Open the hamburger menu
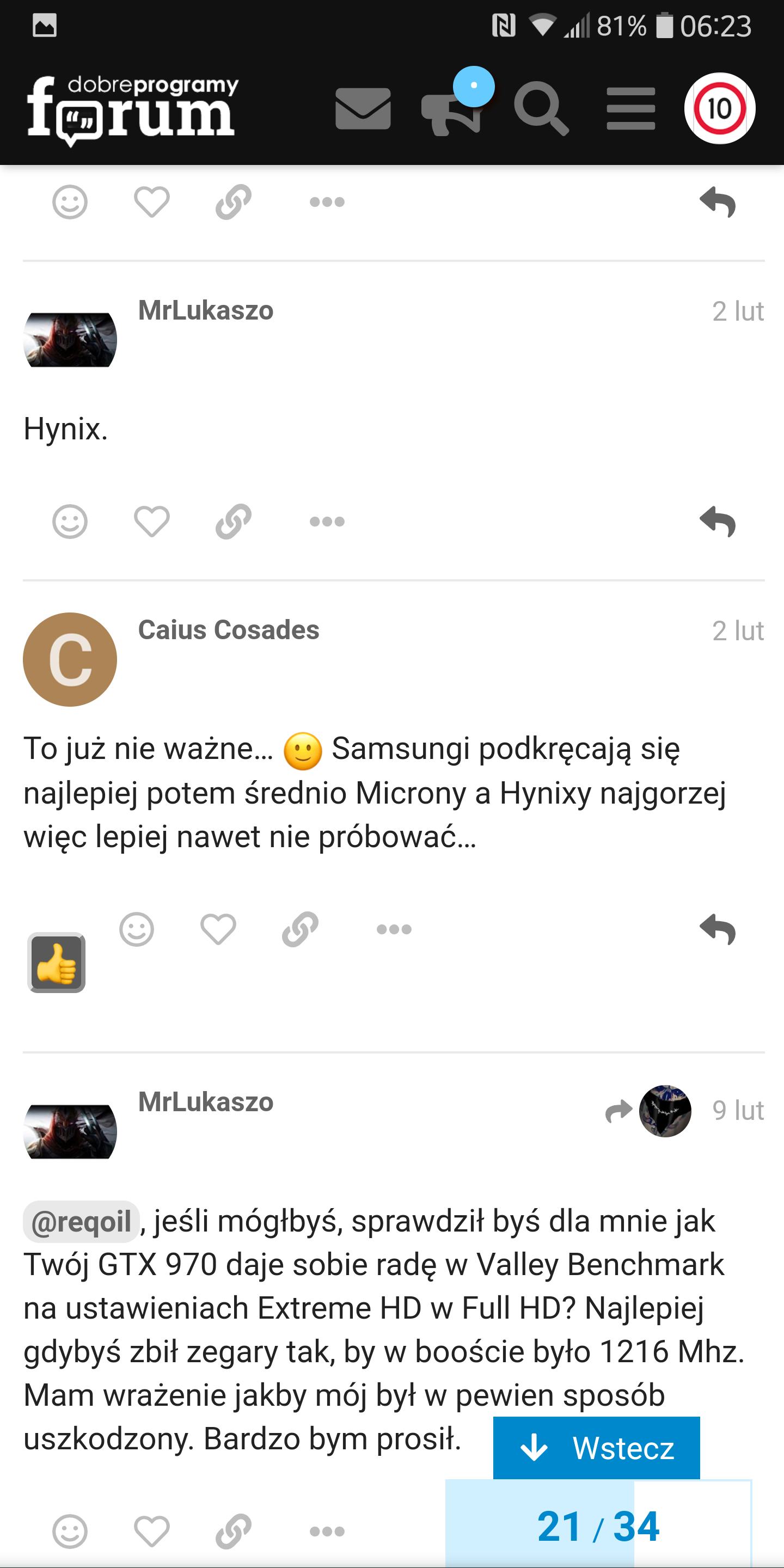 630,109
